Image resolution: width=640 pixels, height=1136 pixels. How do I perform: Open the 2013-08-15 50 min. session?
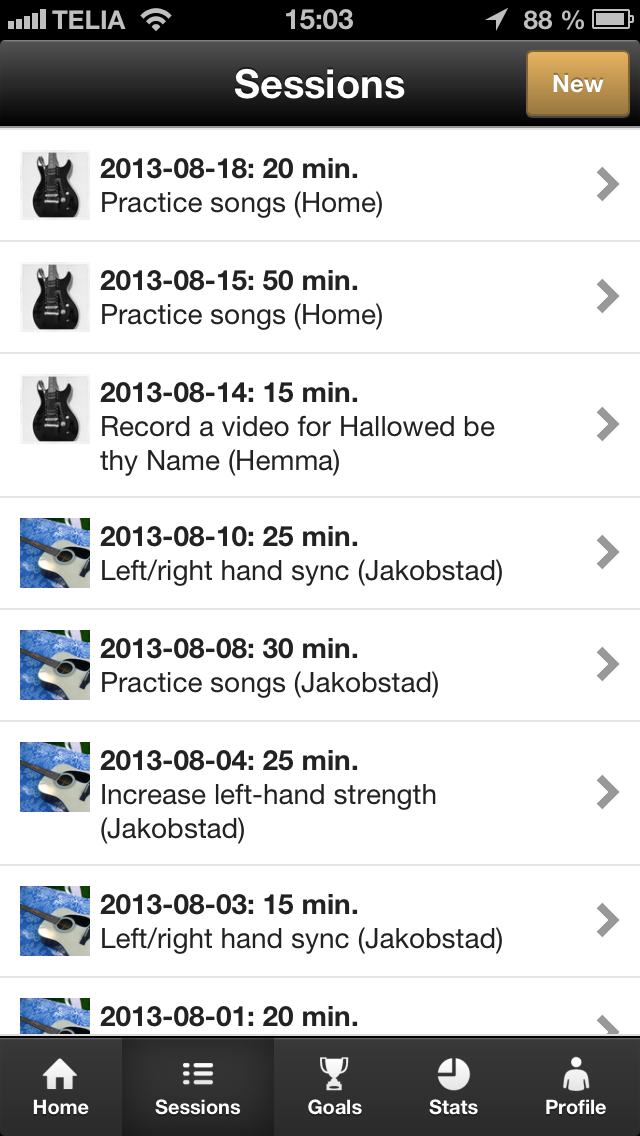pyautogui.click(x=320, y=298)
